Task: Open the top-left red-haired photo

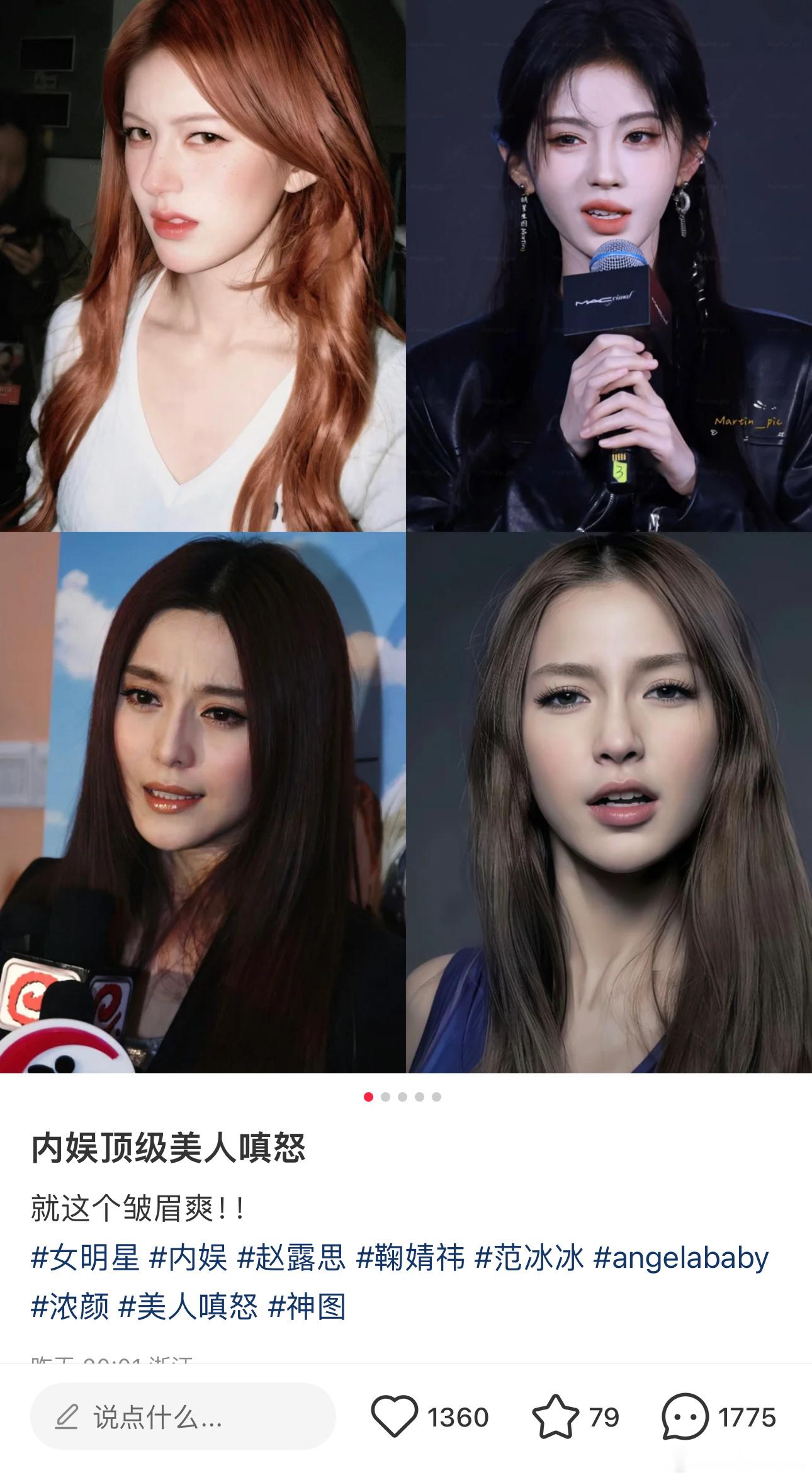Action: point(201,264)
